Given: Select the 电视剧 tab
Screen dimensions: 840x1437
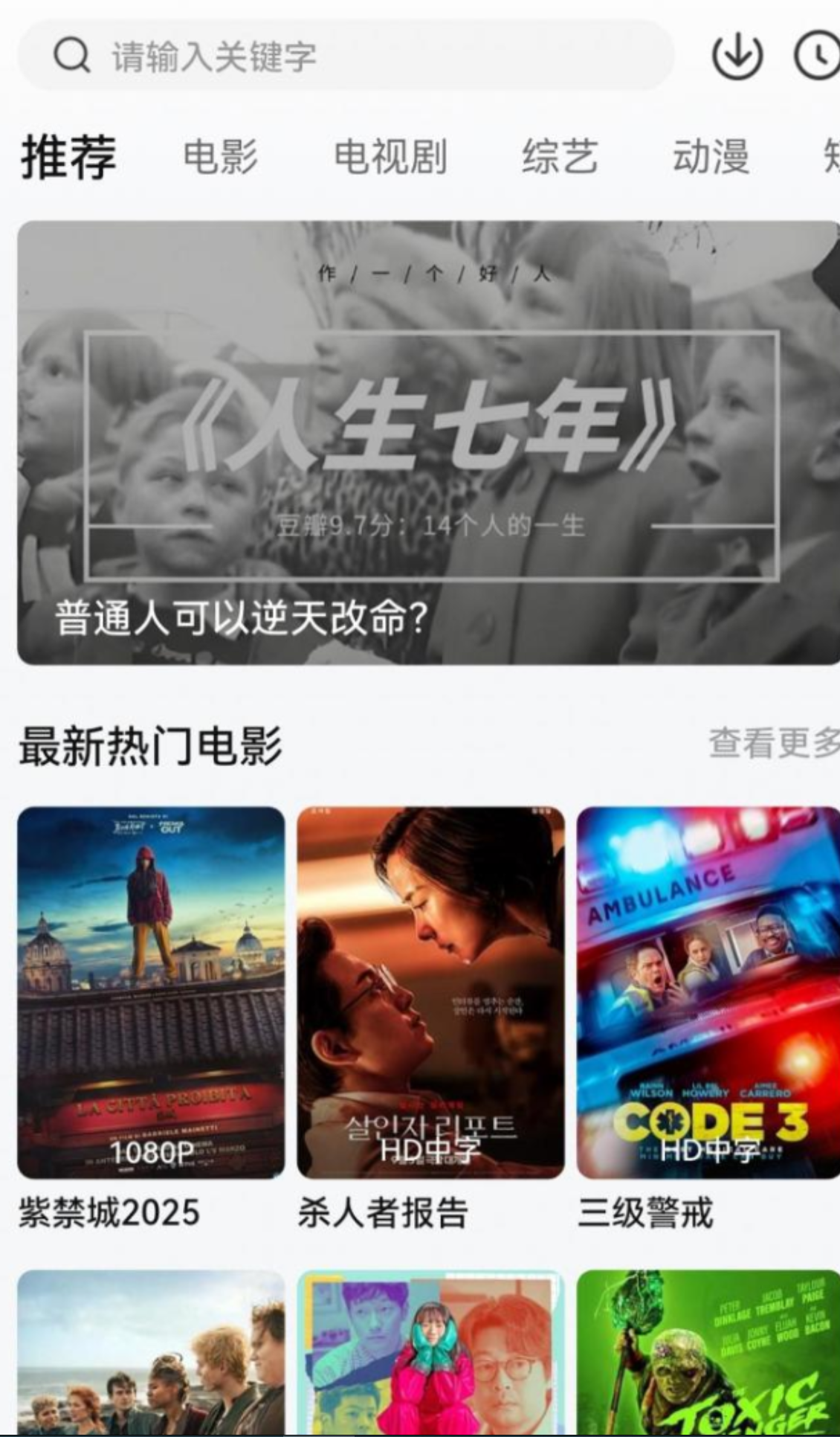Looking at the screenshot, I should pyautogui.click(x=390, y=157).
